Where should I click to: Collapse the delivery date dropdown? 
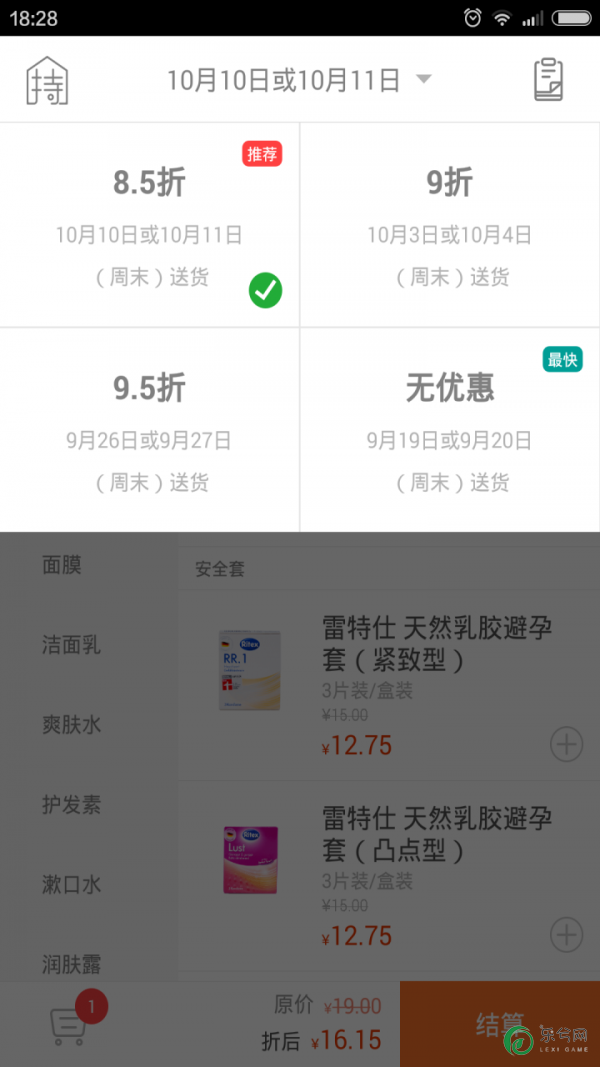click(x=298, y=80)
